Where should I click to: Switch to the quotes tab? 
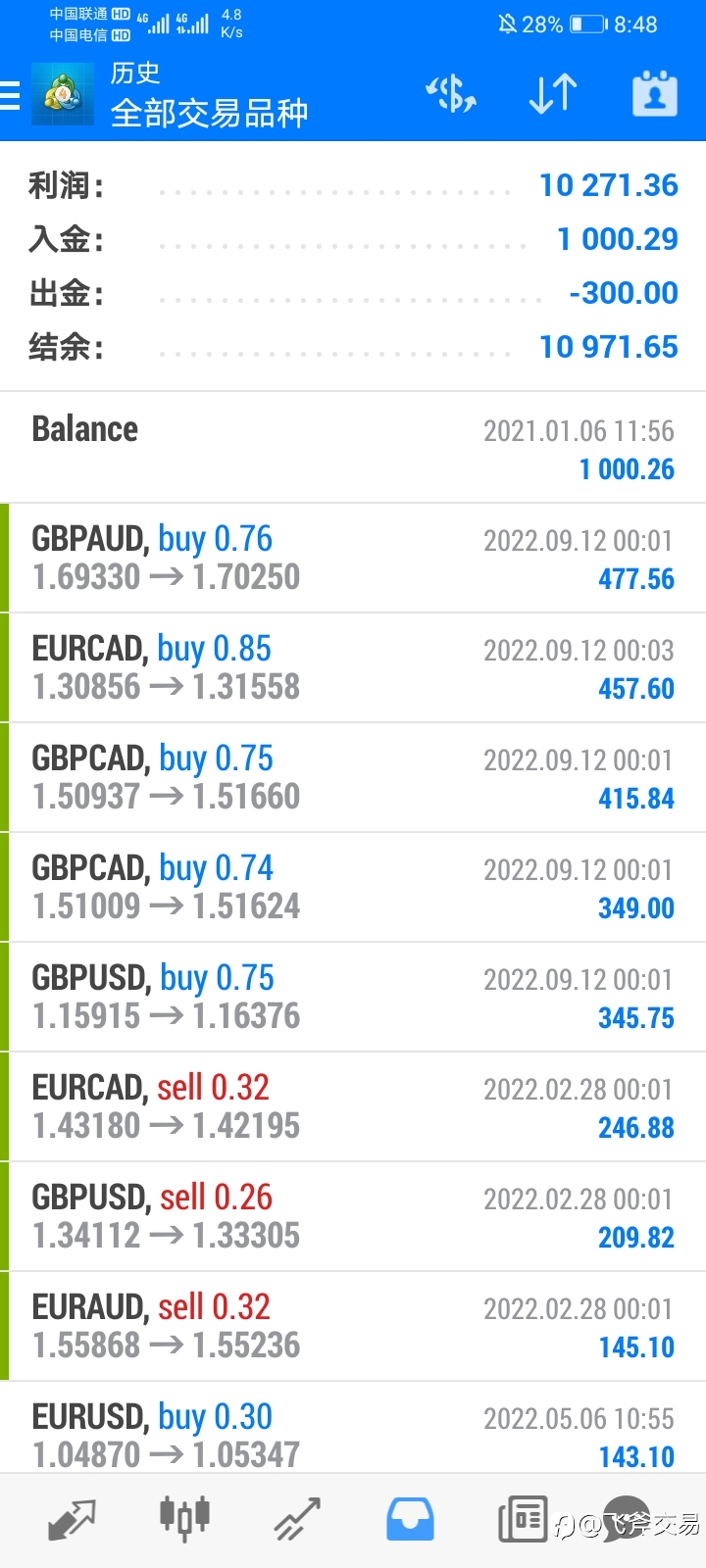pos(72,1519)
